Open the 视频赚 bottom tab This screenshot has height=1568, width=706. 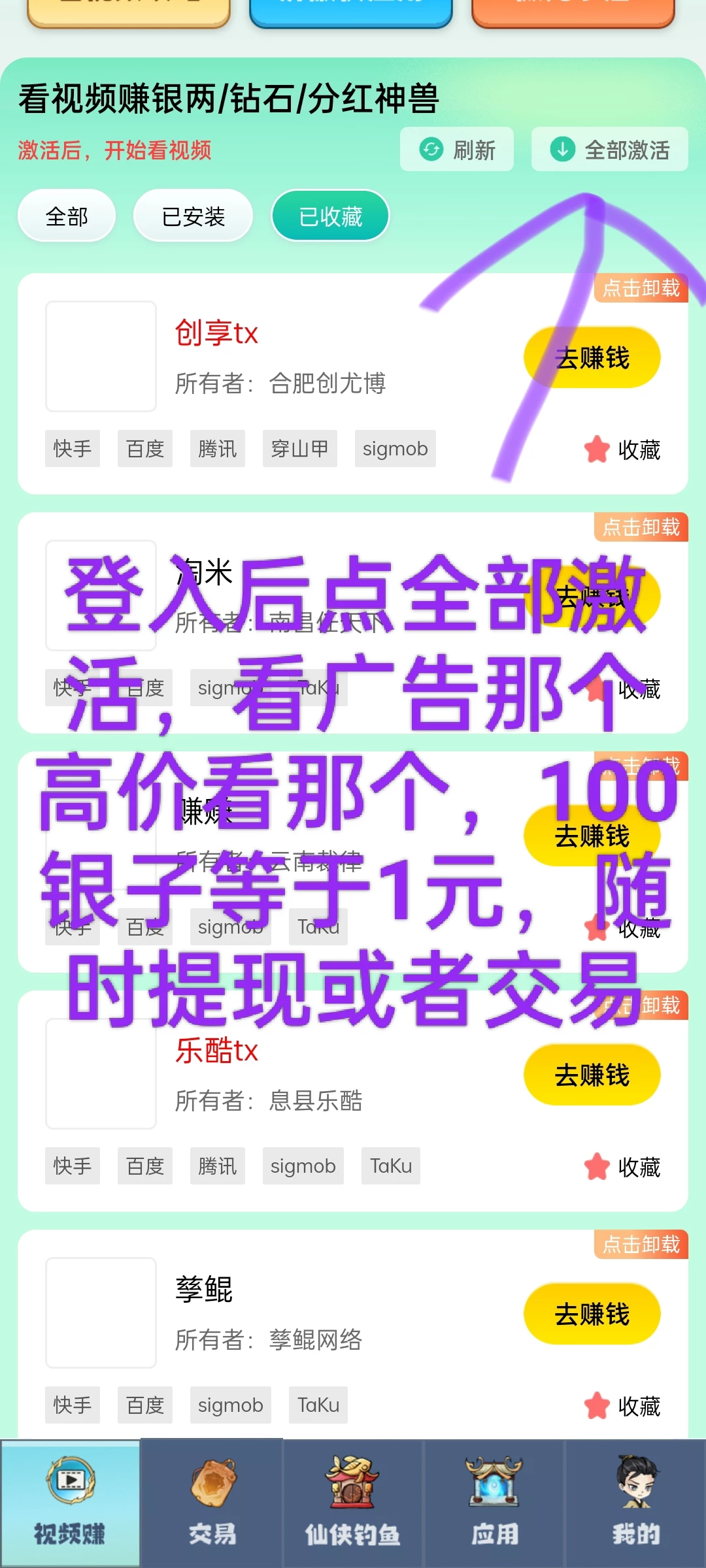70,1503
